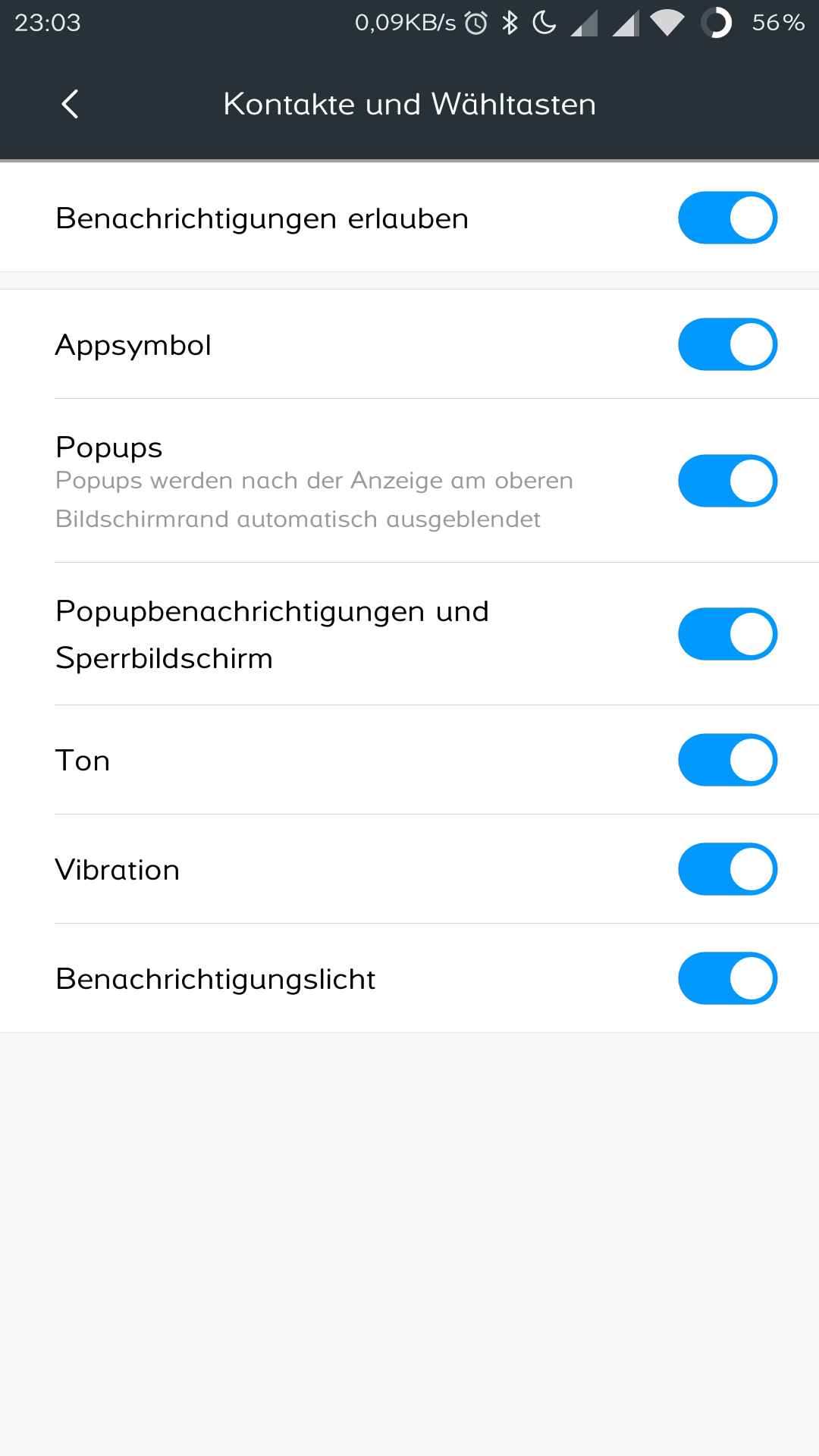Disable Benachrichtigungen erlauben switch
This screenshot has height=1456, width=819.
click(x=727, y=218)
